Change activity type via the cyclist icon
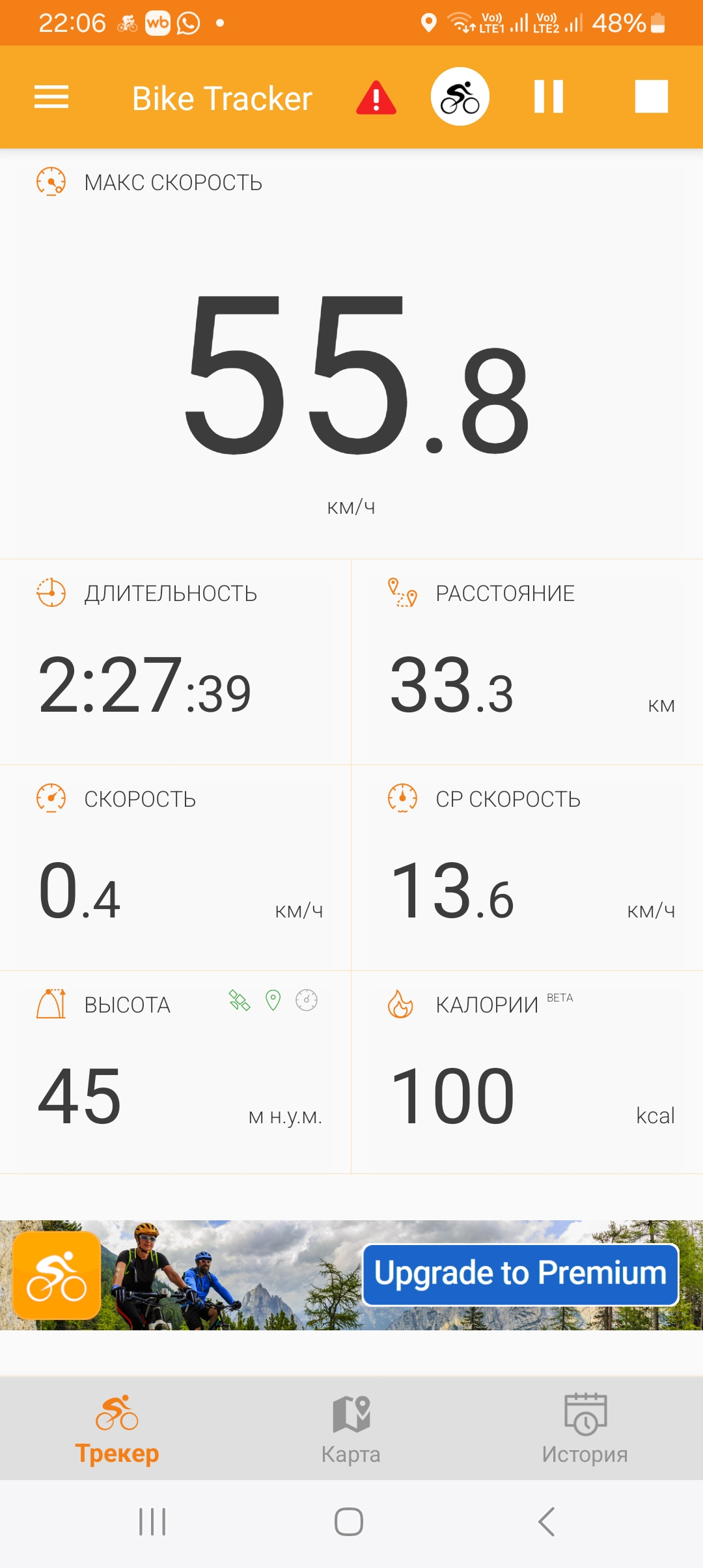Image resolution: width=703 pixels, height=1568 pixels. (x=460, y=97)
